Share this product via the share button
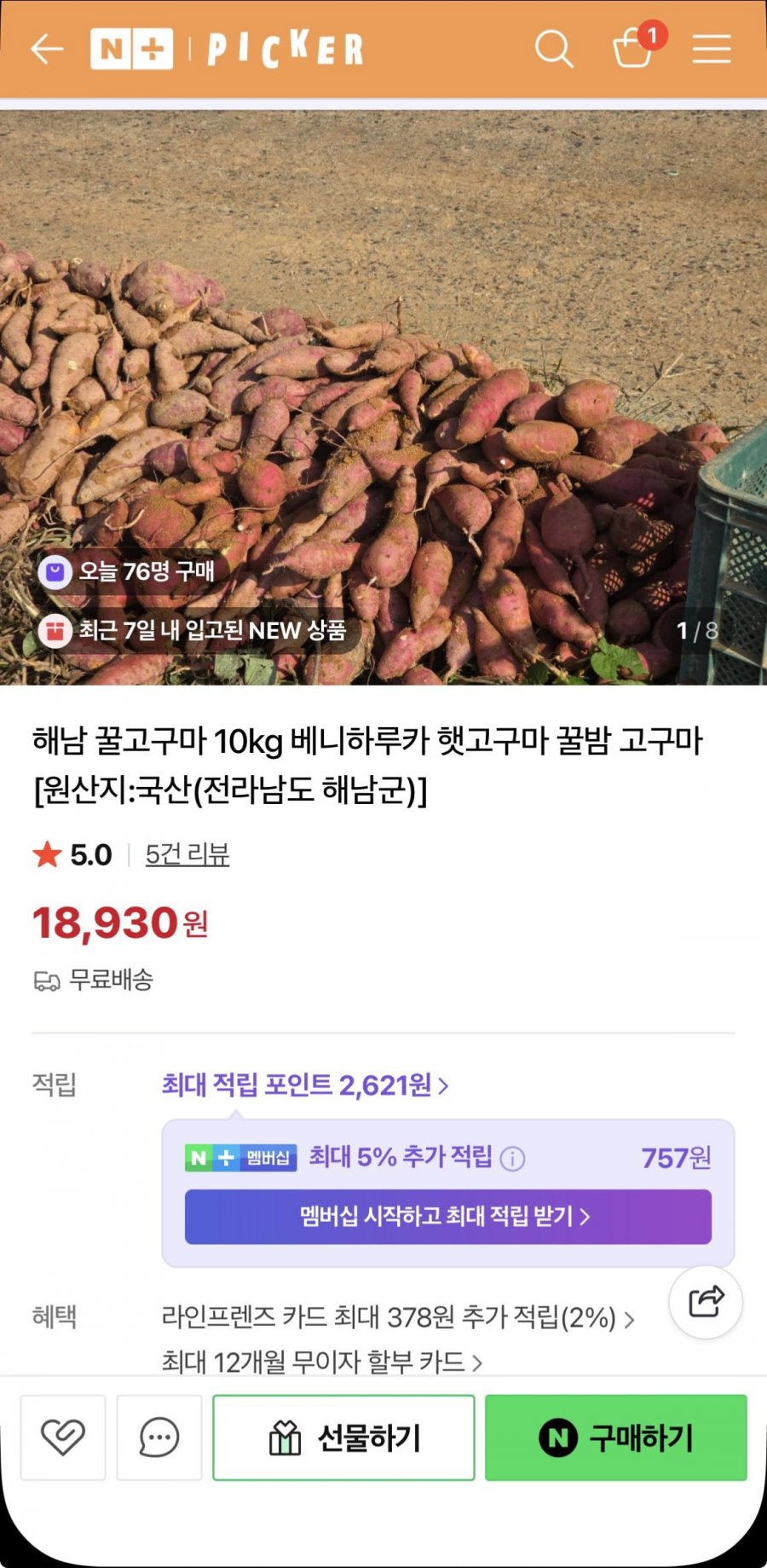The image size is (767, 1568). (706, 1302)
